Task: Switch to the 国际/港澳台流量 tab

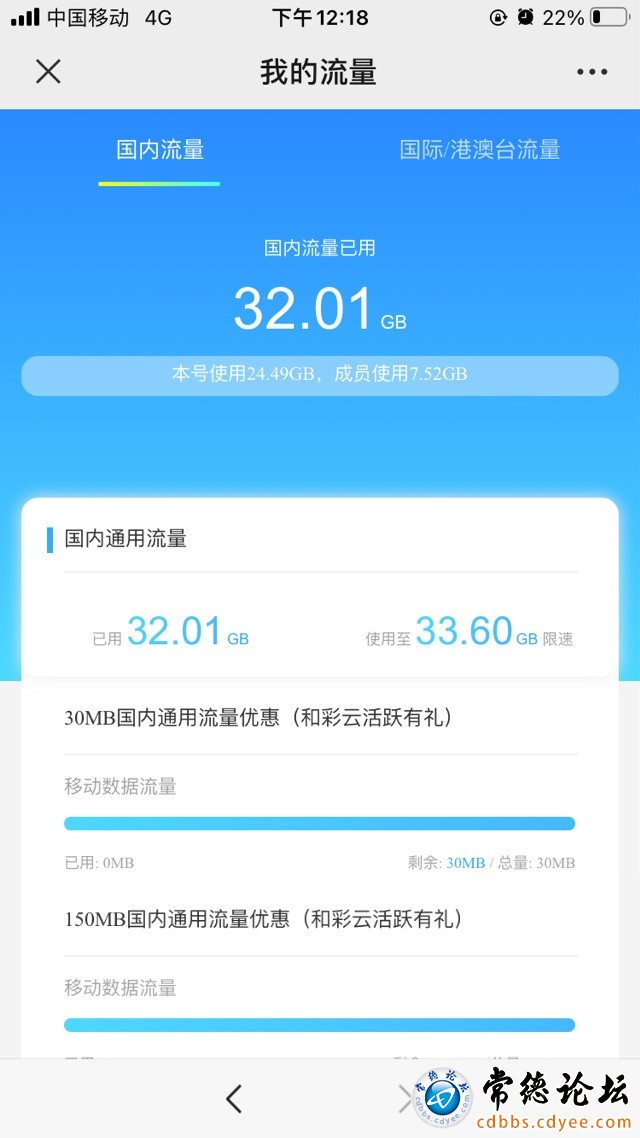Action: pos(480,150)
